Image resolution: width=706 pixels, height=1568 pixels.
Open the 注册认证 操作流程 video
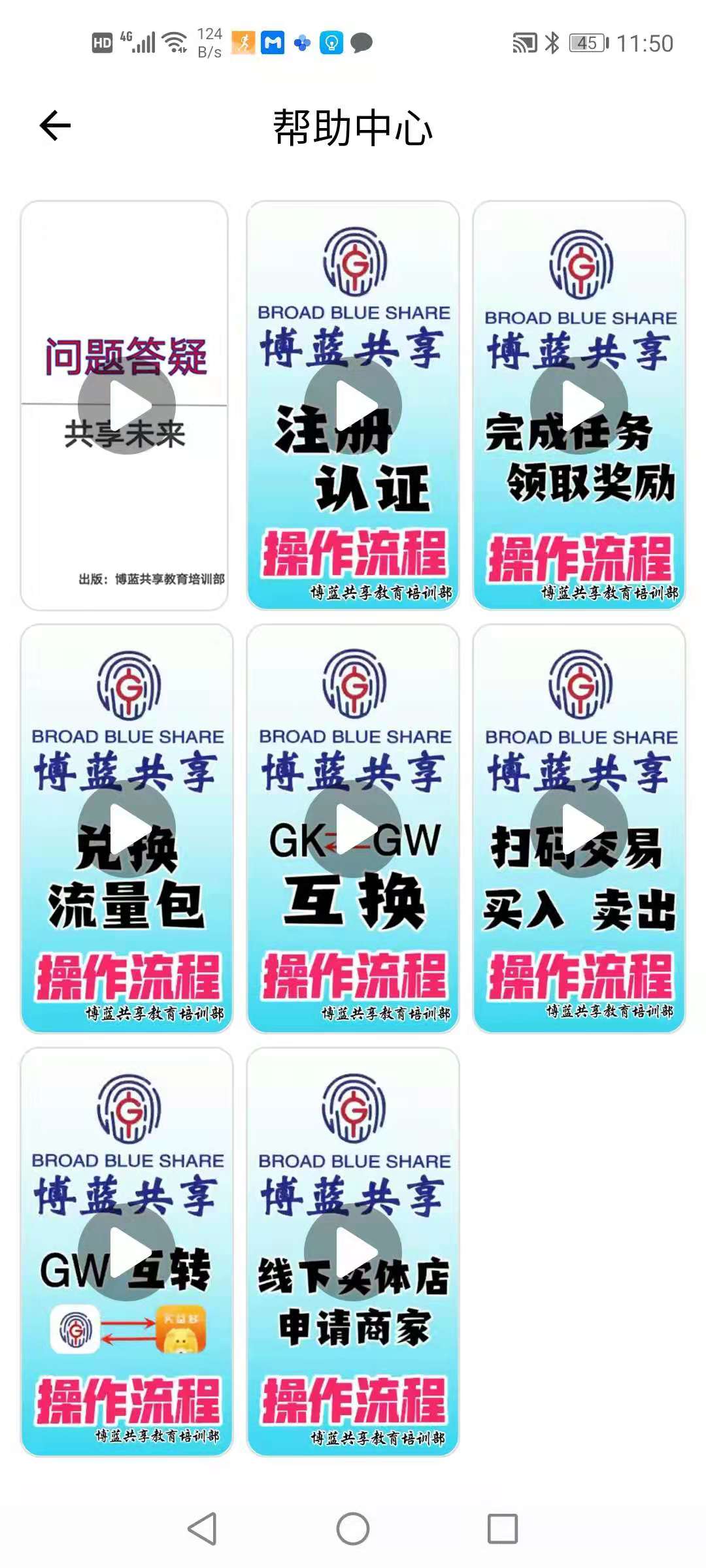tap(353, 406)
